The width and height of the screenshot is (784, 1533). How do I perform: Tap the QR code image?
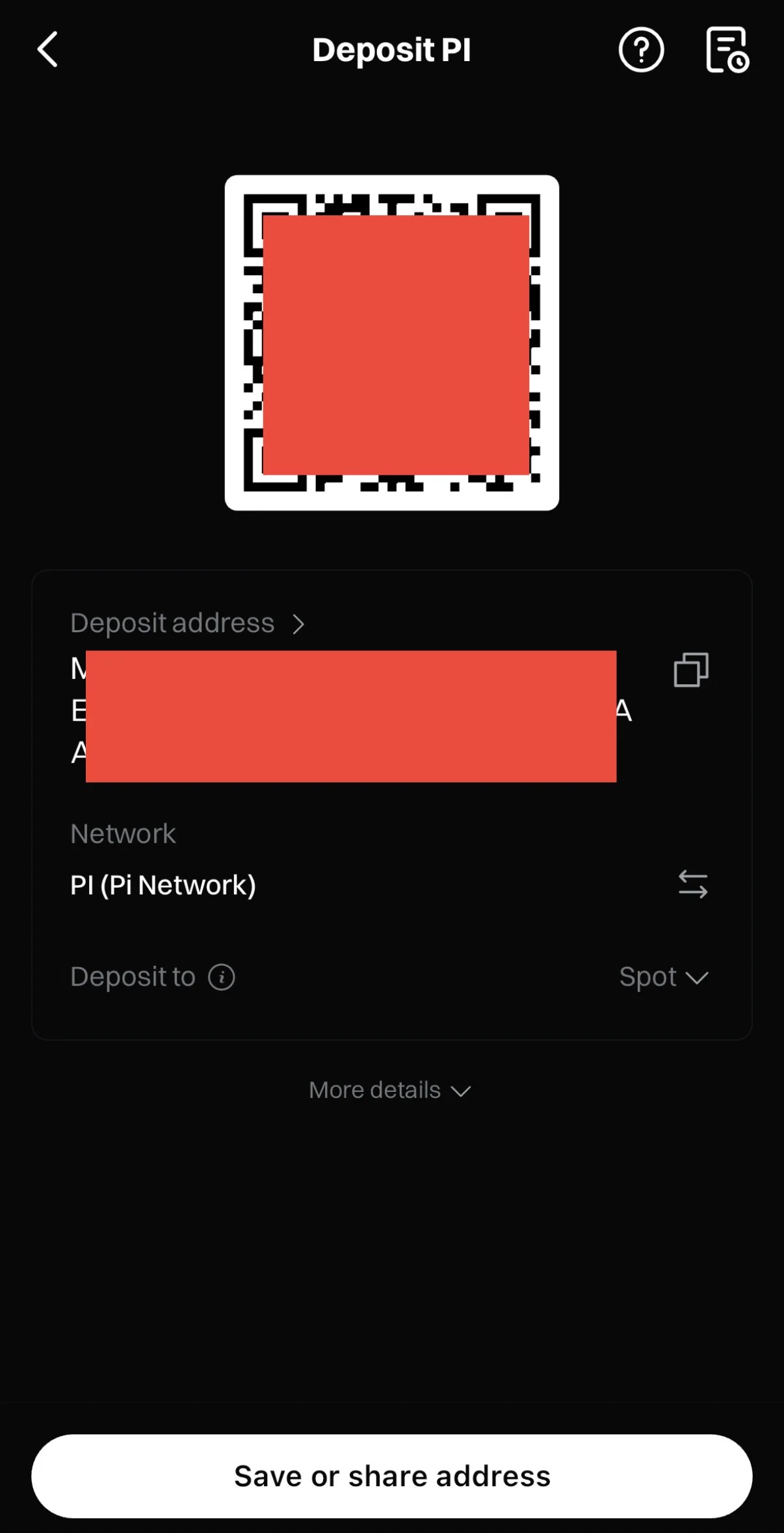(391, 343)
